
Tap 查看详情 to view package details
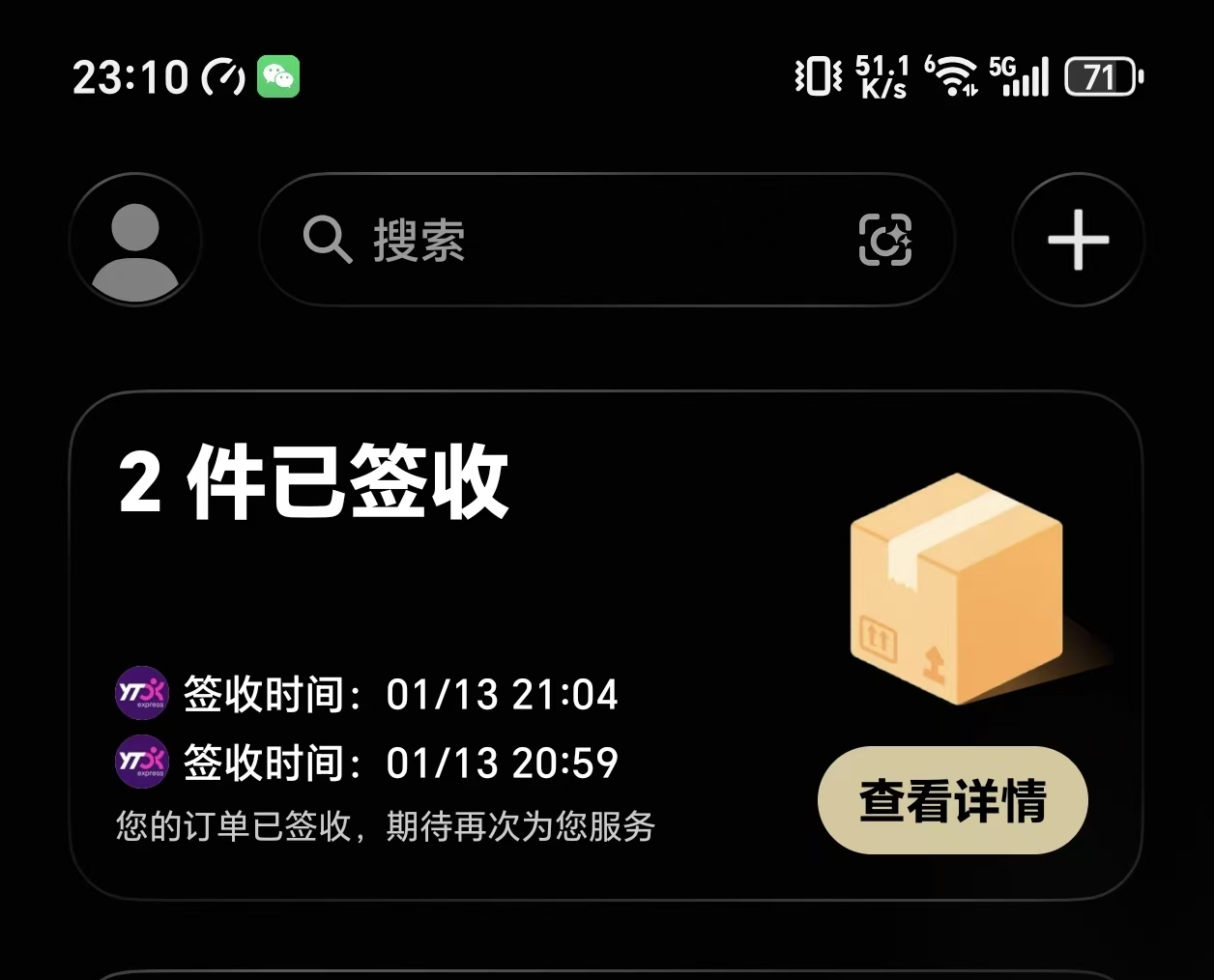coord(953,800)
